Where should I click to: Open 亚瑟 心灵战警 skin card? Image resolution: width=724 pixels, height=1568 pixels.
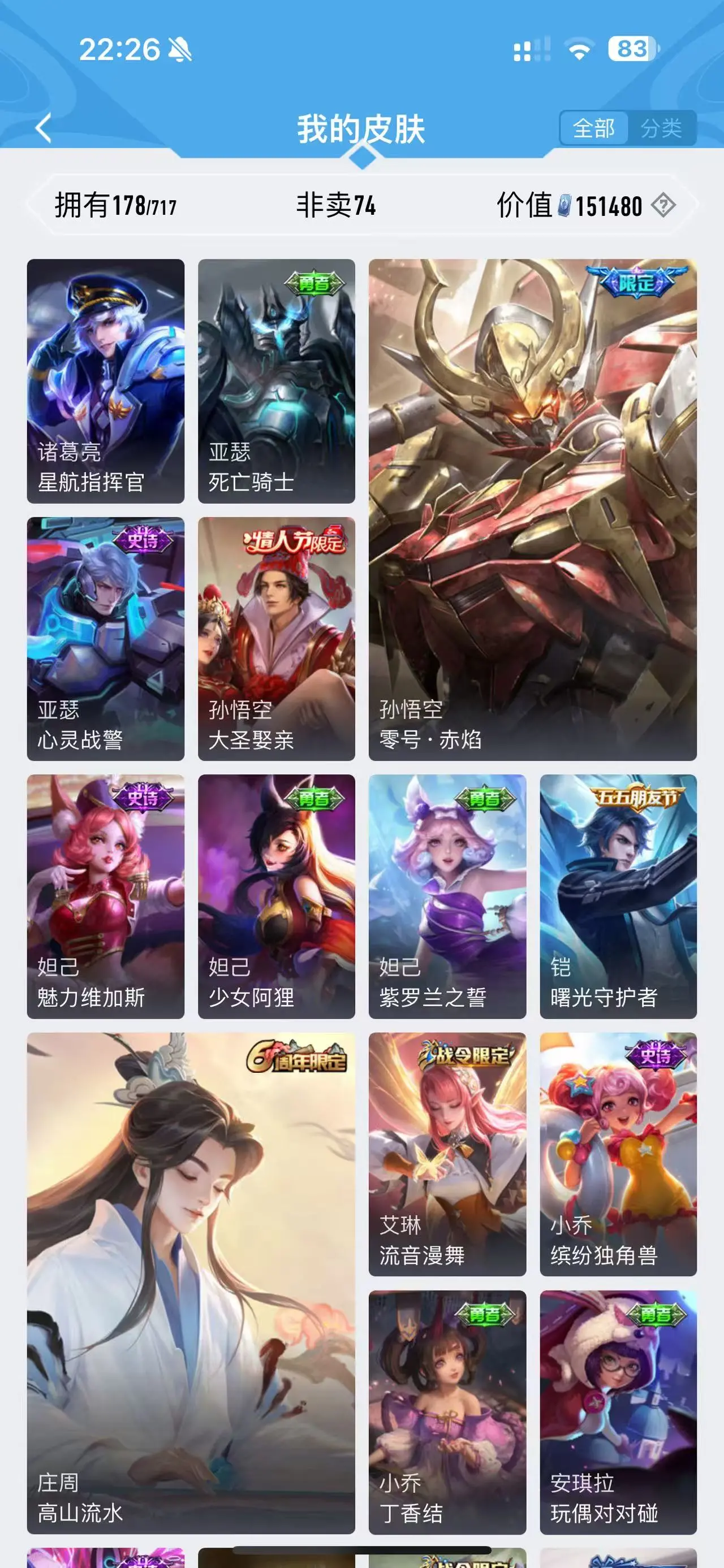click(105, 639)
